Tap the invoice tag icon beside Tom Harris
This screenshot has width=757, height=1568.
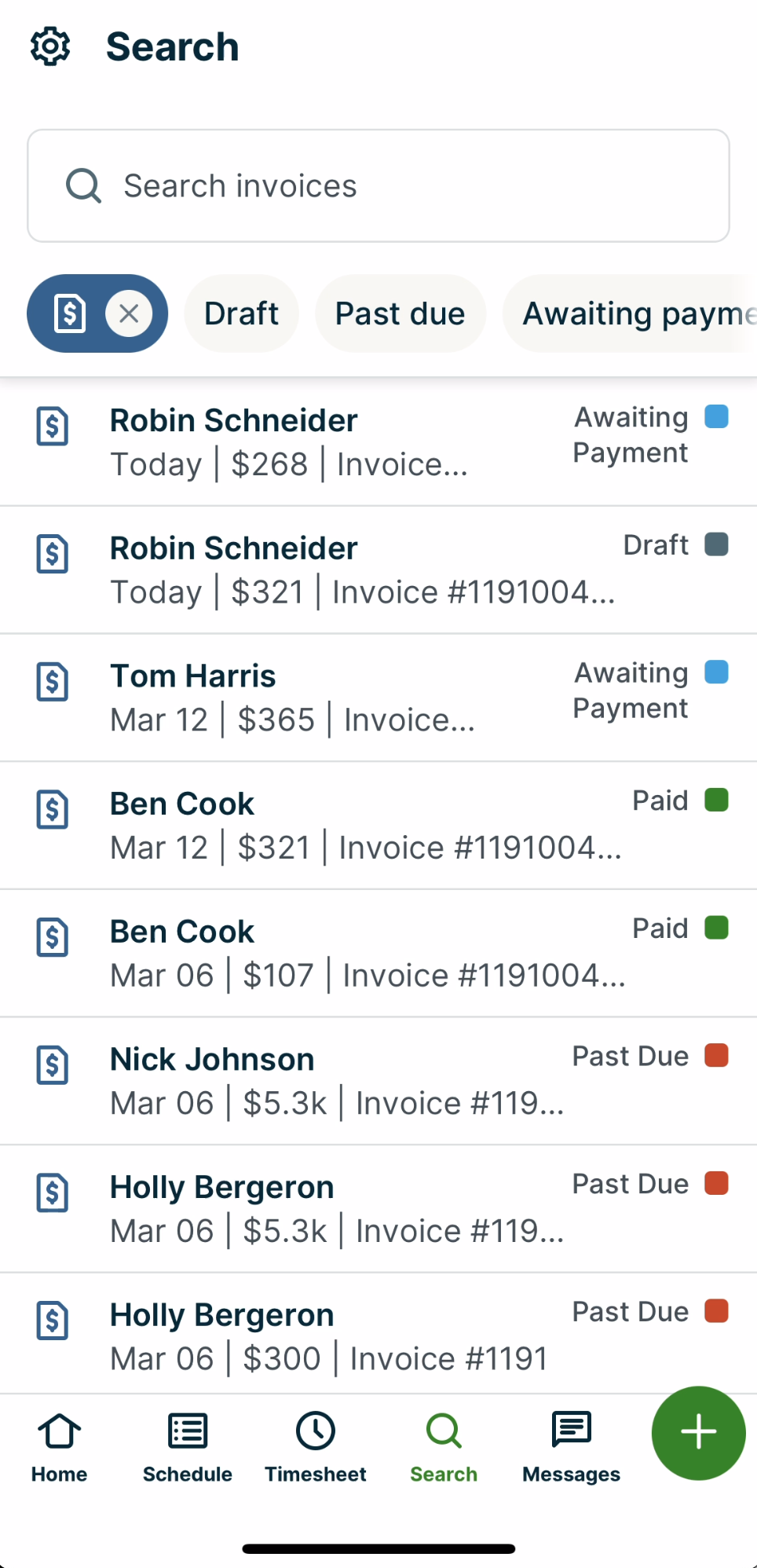52,682
